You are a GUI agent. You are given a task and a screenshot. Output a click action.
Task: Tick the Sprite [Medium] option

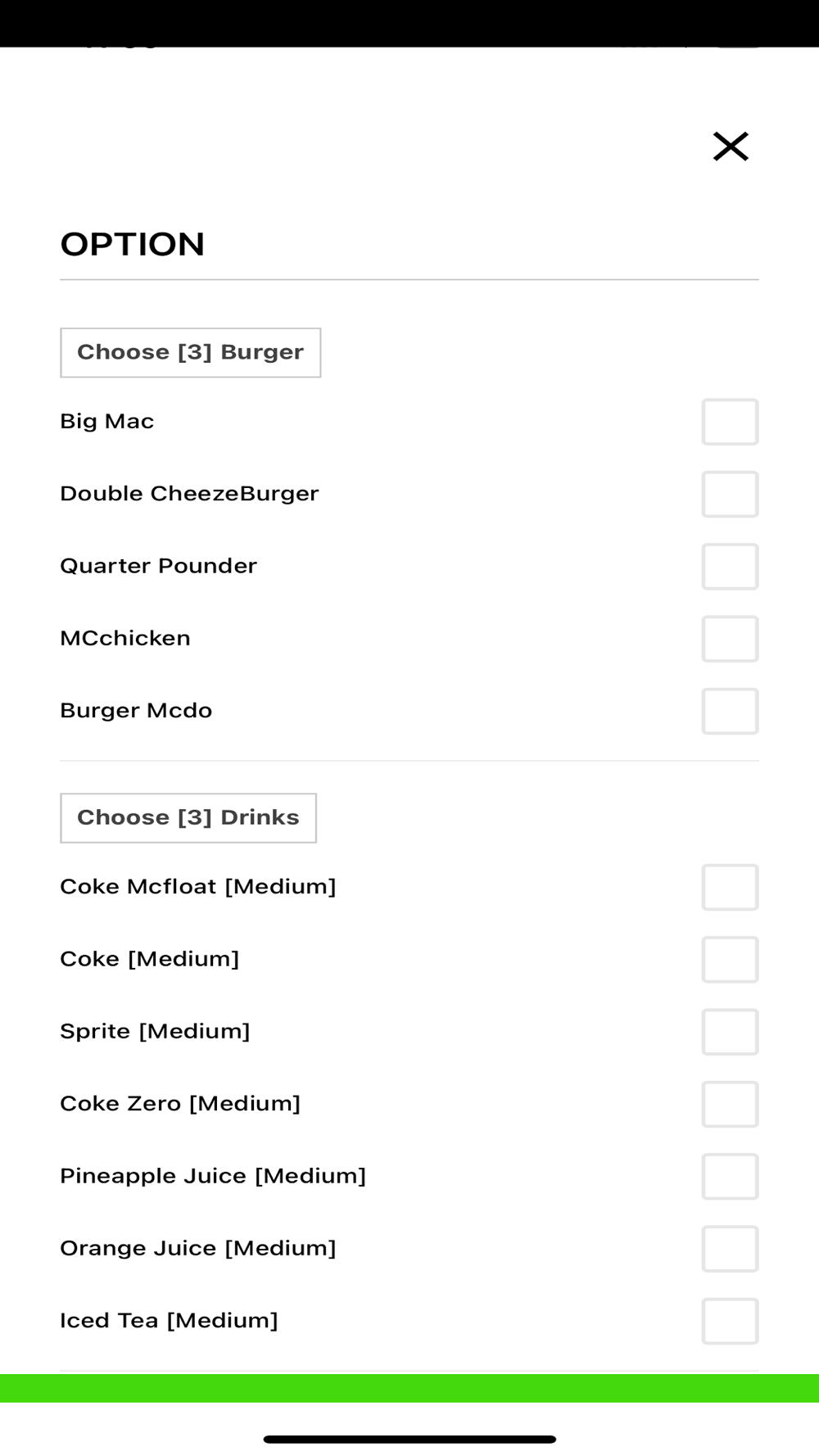[730, 1031]
